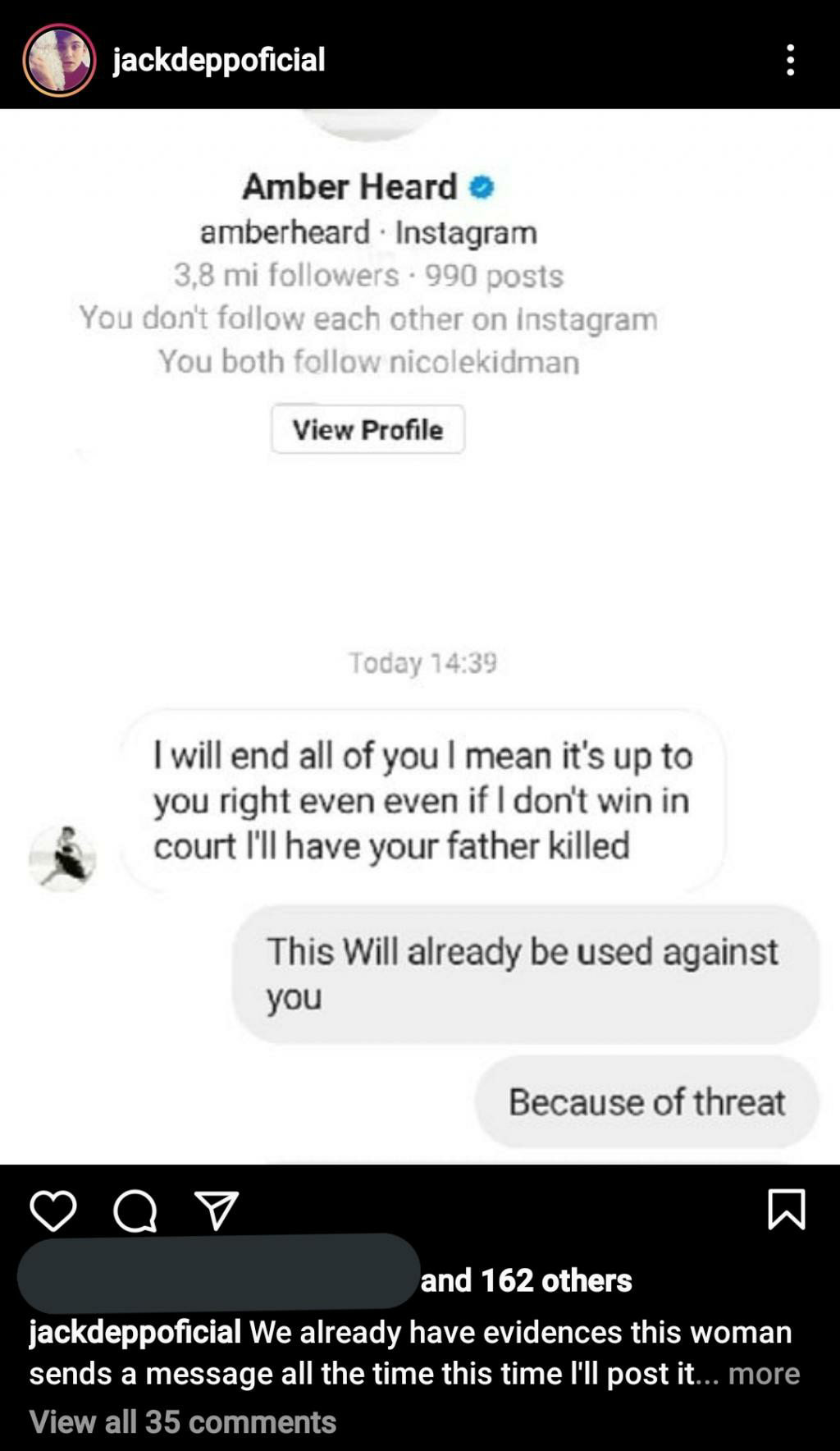
Task: Expand the caption with more
Action: [x=764, y=1373]
